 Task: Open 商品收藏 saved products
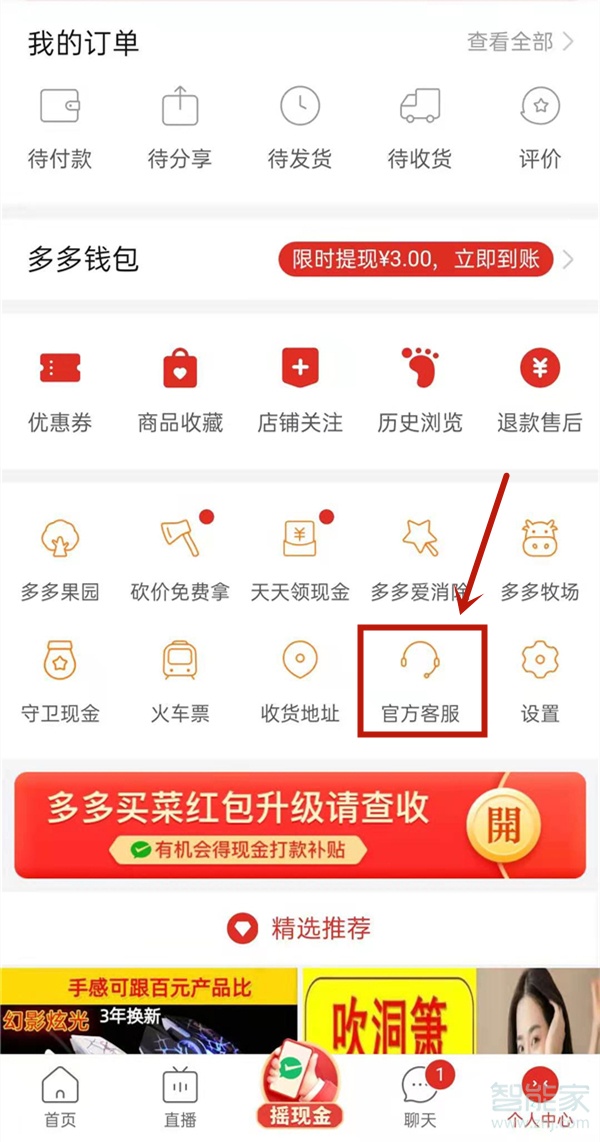point(180,390)
